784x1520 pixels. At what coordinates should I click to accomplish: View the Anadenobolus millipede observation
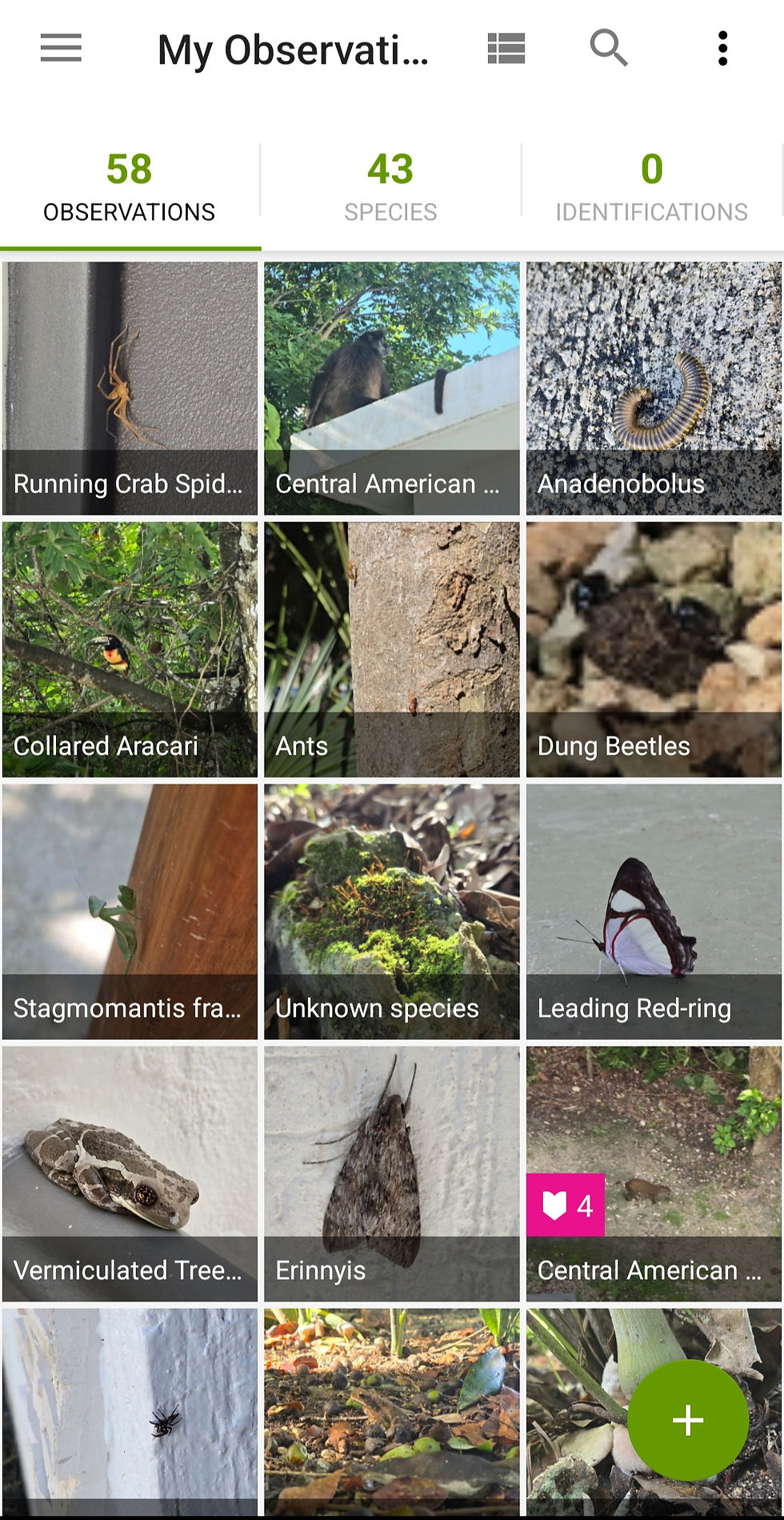click(x=654, y=388)
